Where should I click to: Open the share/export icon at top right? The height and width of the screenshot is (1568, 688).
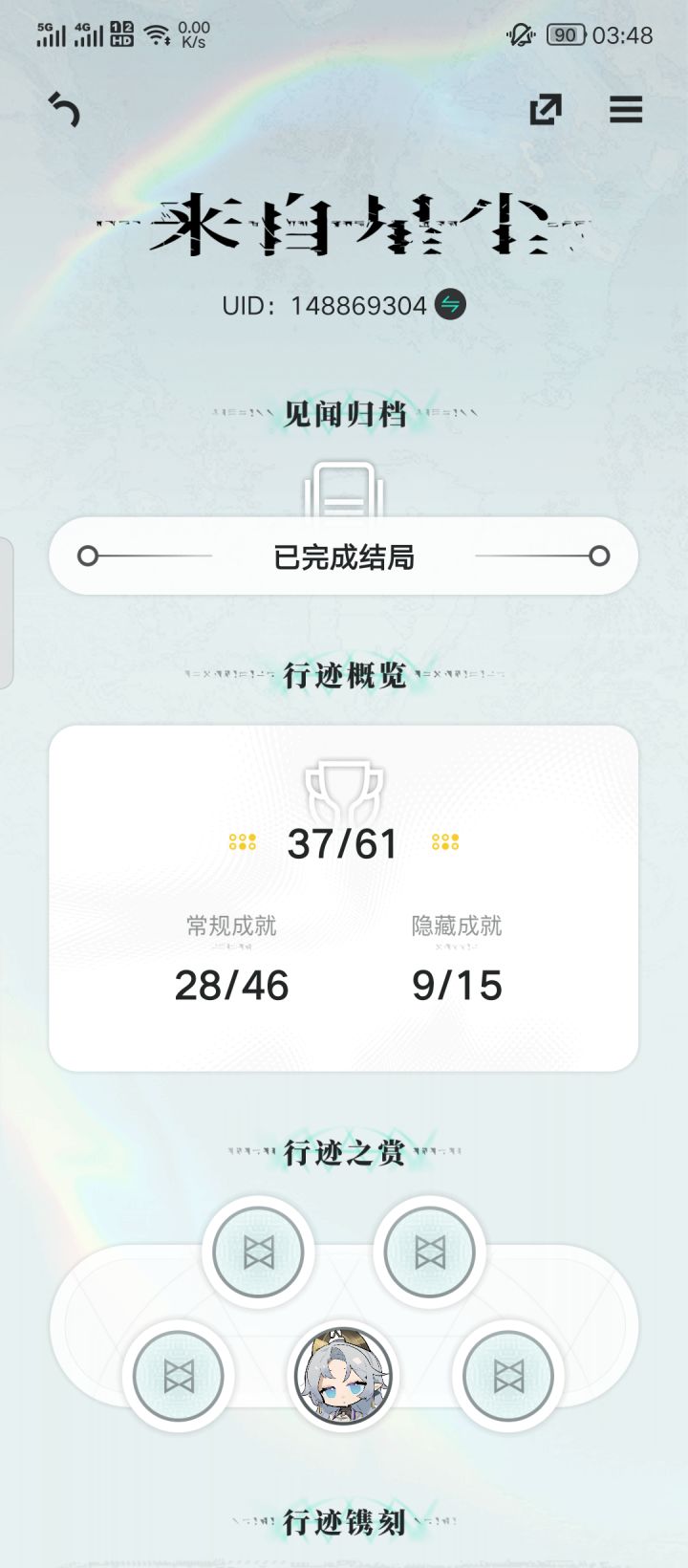(545, 111)
